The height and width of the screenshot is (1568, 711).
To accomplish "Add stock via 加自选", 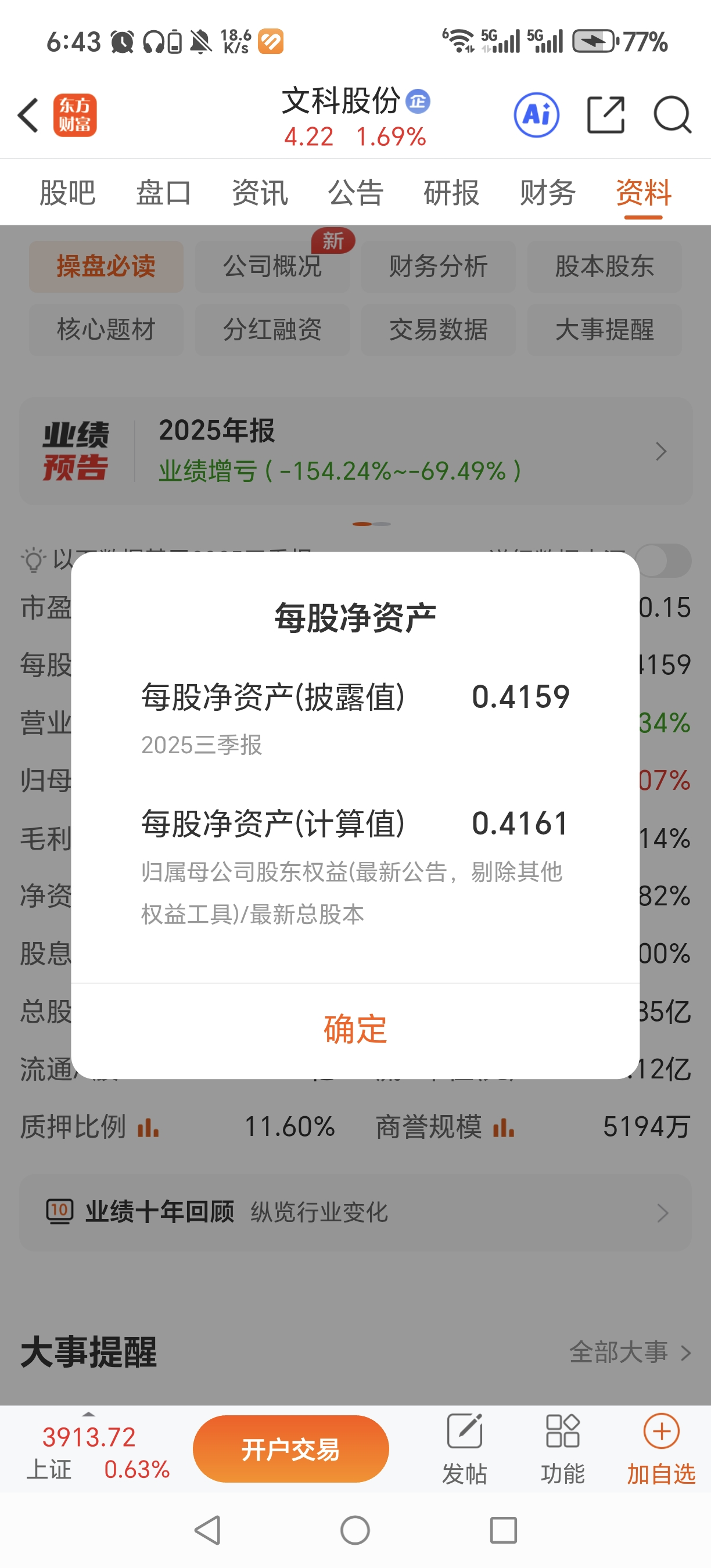I will pos(661,1450).
